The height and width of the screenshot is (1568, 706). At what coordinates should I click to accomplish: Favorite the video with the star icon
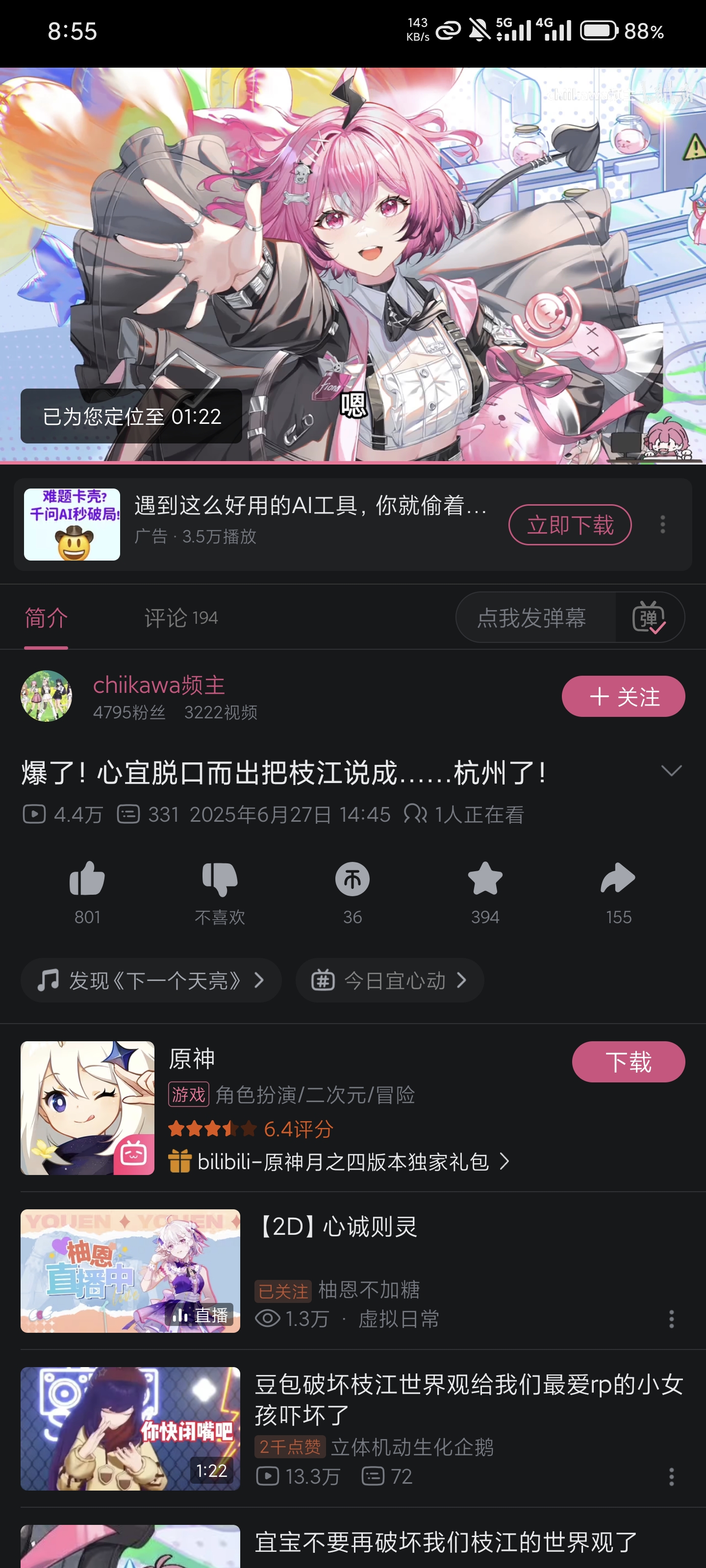click(485, 880)
